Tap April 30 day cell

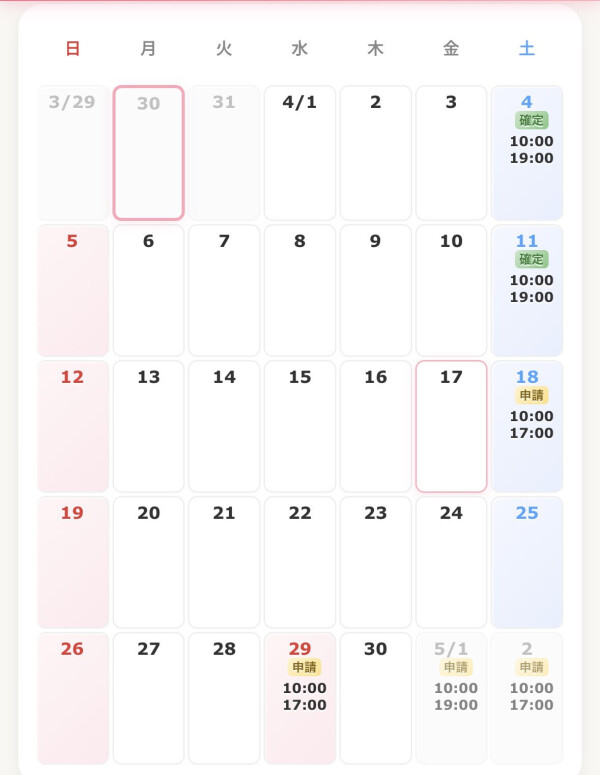(375, 697)
